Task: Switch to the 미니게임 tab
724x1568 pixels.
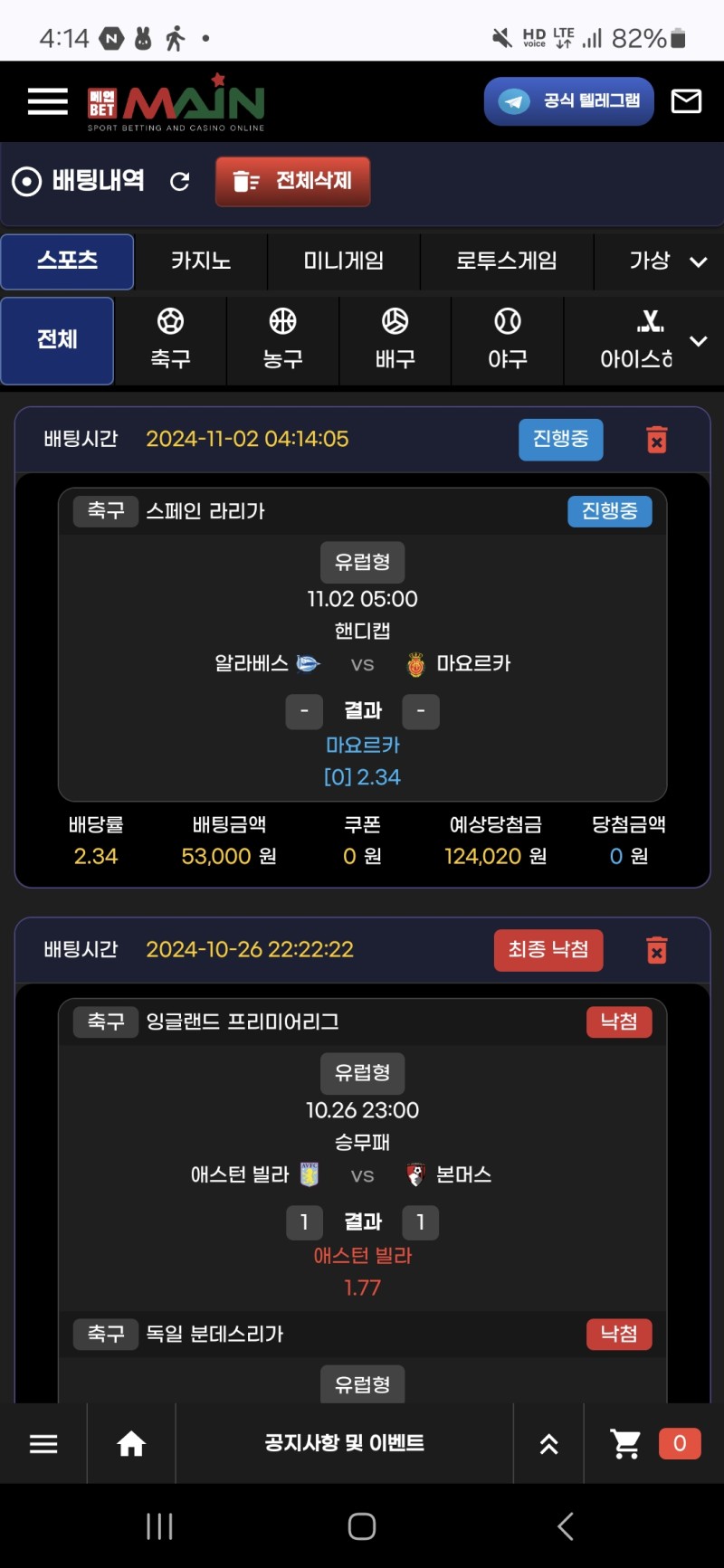Action: point(343,261)
